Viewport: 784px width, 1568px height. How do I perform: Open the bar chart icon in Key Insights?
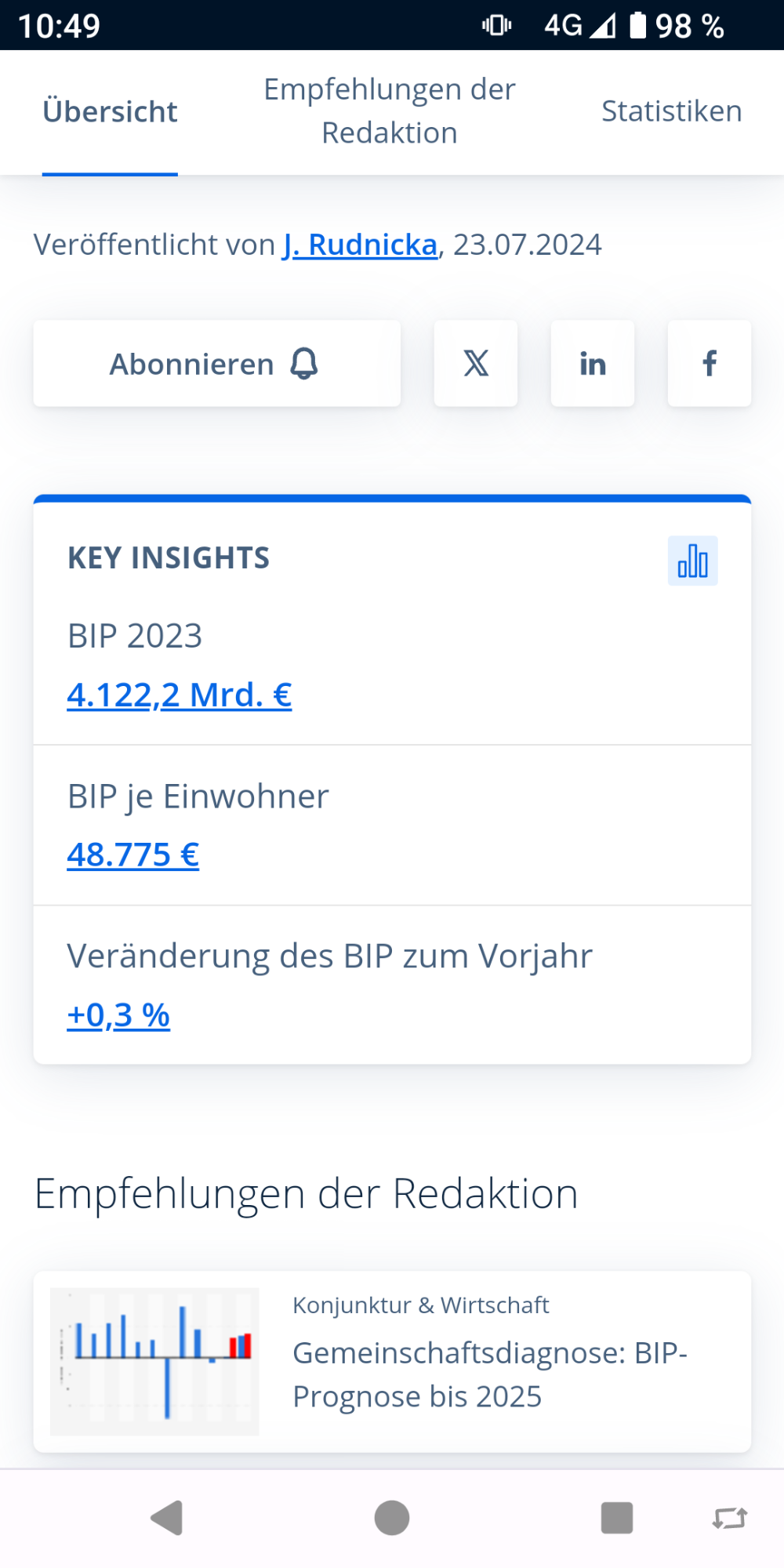click(x=692, y=561)
